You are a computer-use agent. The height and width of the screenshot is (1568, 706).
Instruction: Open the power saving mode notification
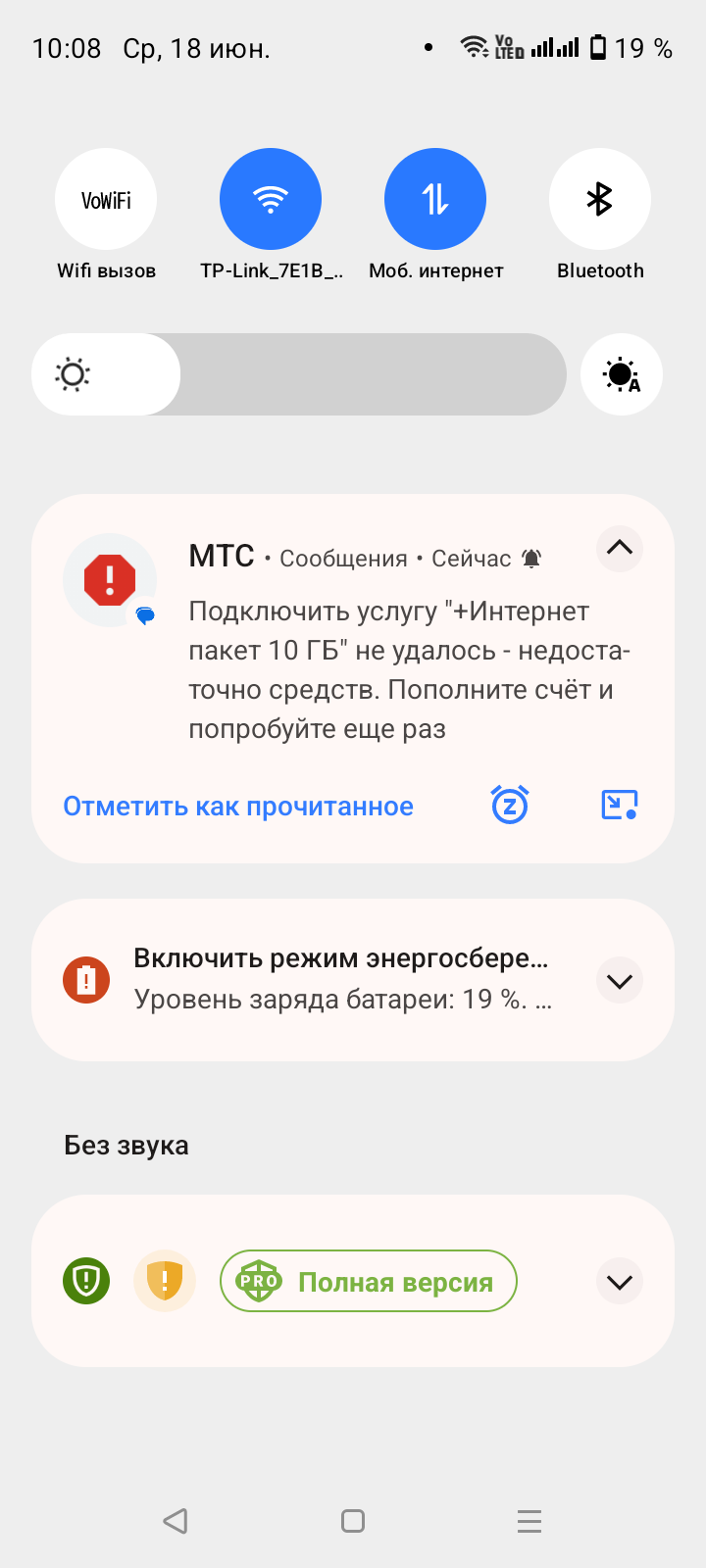(341, 979)
